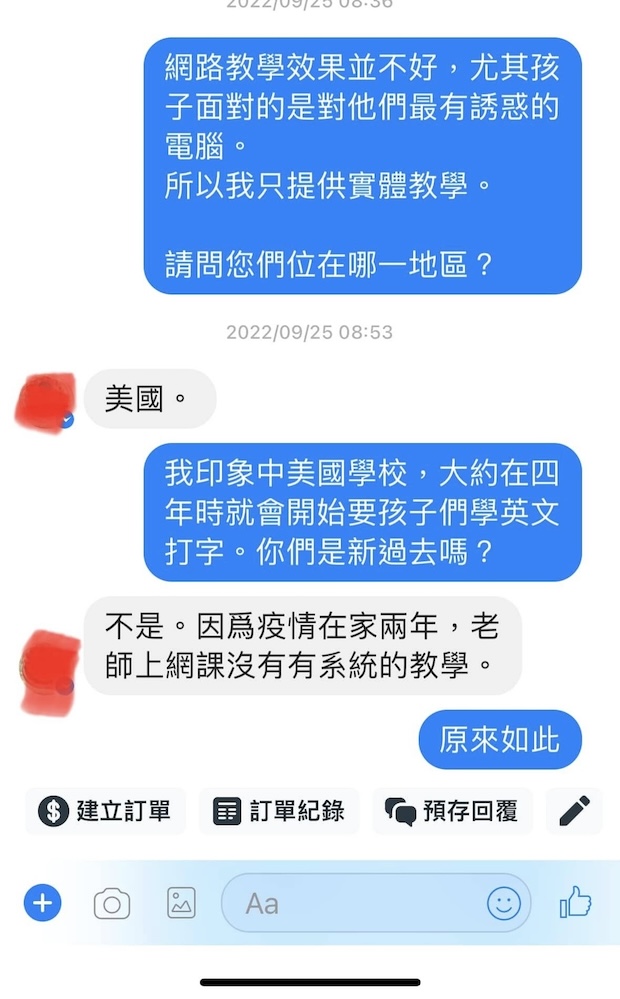The image size is (620, 999).
Task: Send a thumbs-up like
Action: coord(576,903)
